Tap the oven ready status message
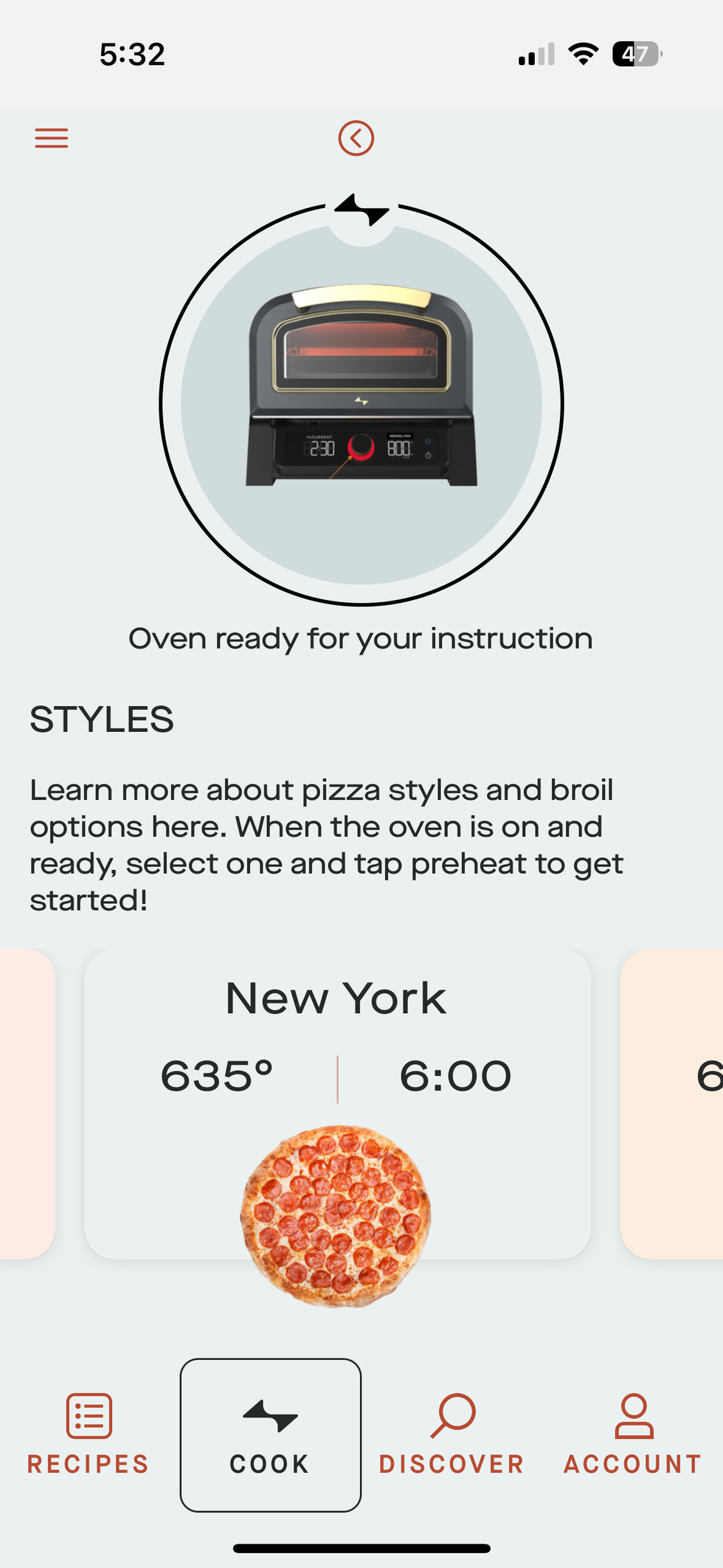Image resolution: width=723 pixels, height=1568 pixels. tap(361, 638)
